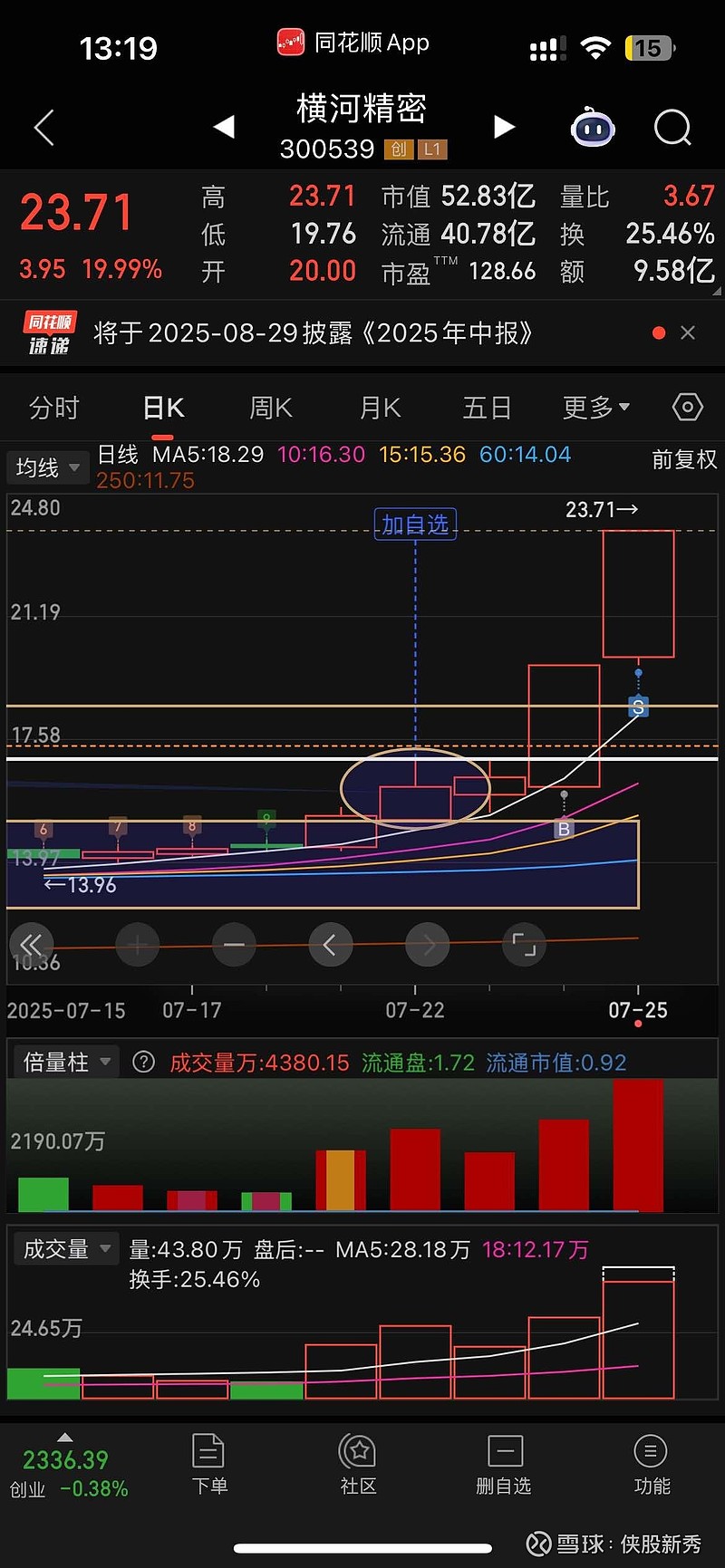Screen dimensions: 725x1568
Task: Expand the 更多 chart period dropdown
Action: (x=595, y=409)
